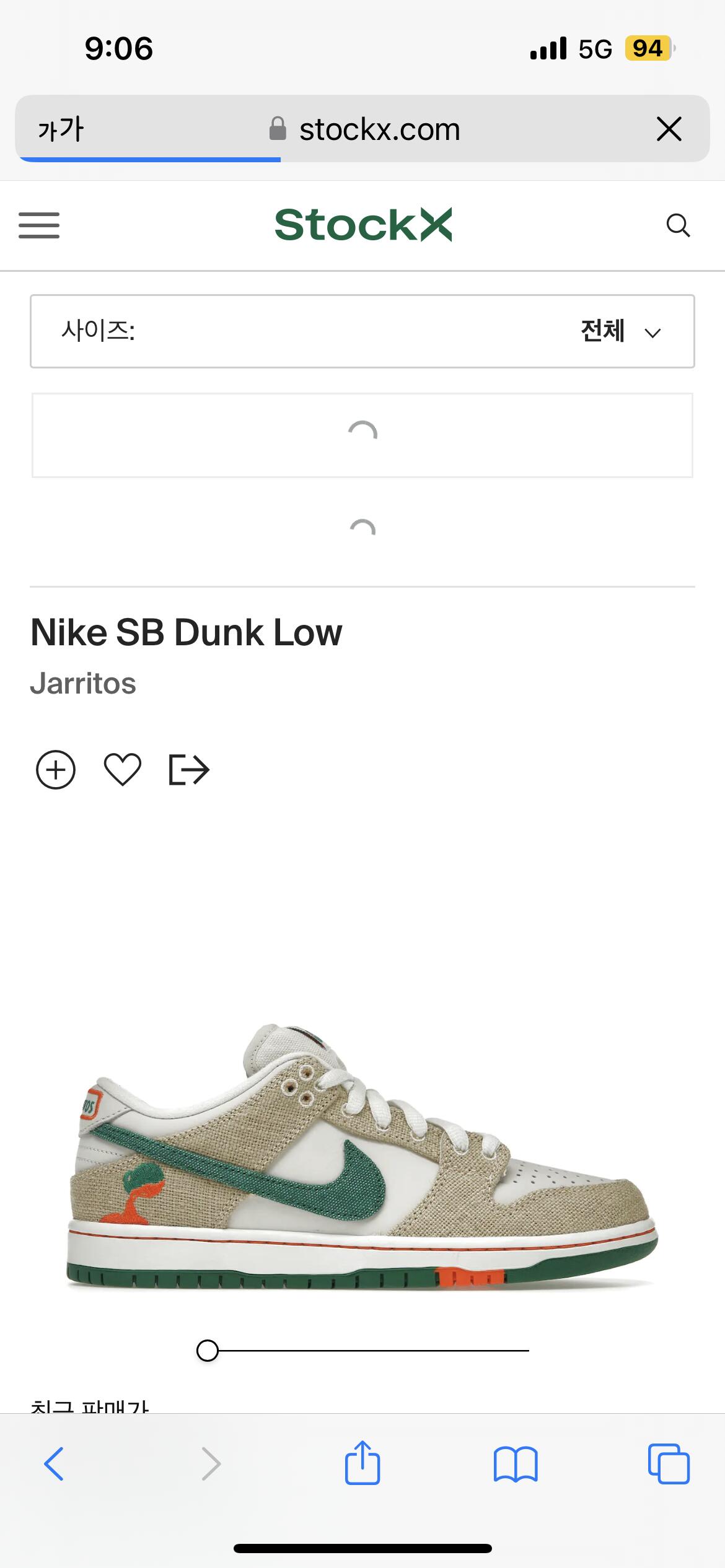This screenshot has height=1568, width=725.
Task: Open the StockX hamburger menu
Action: point(39,225)
